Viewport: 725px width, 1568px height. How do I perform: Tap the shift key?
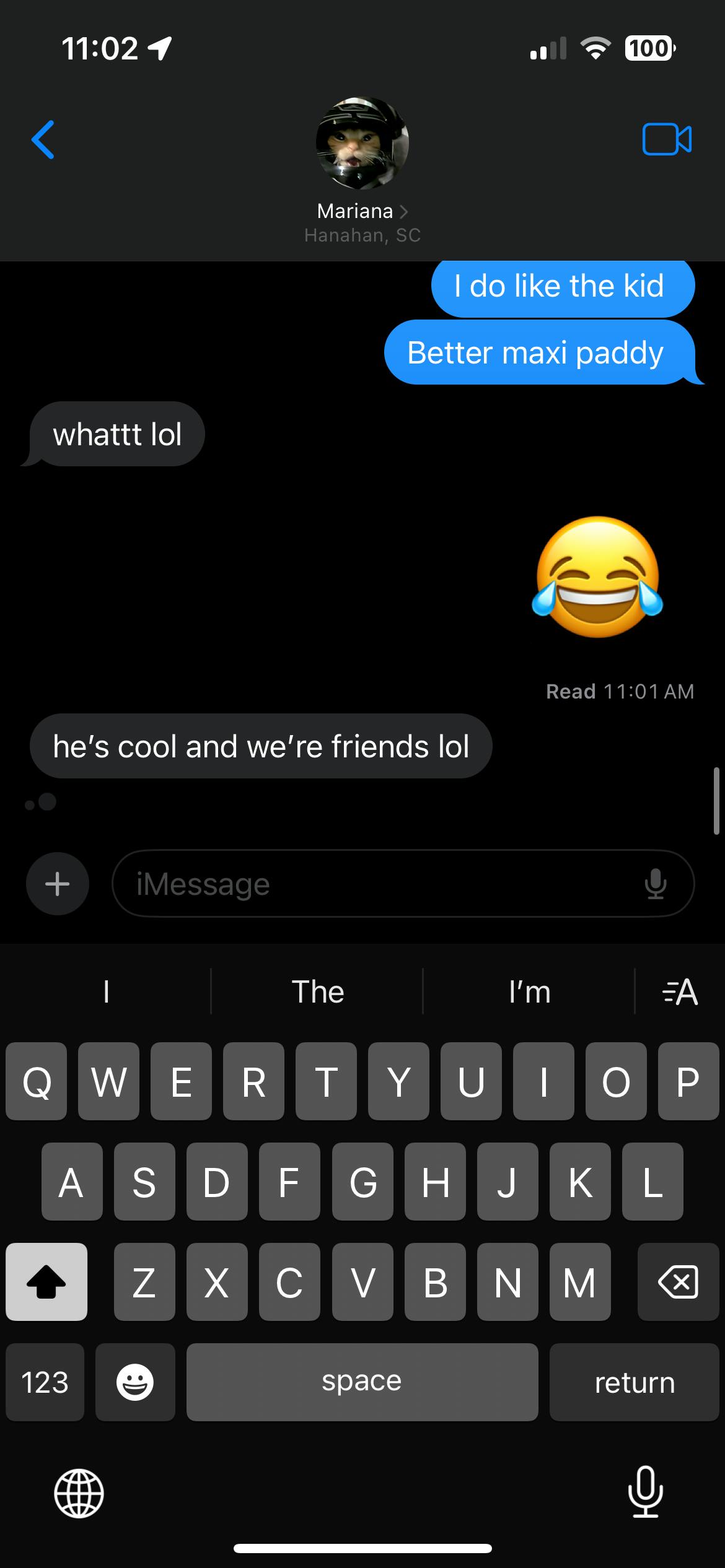click(46, 1282)
